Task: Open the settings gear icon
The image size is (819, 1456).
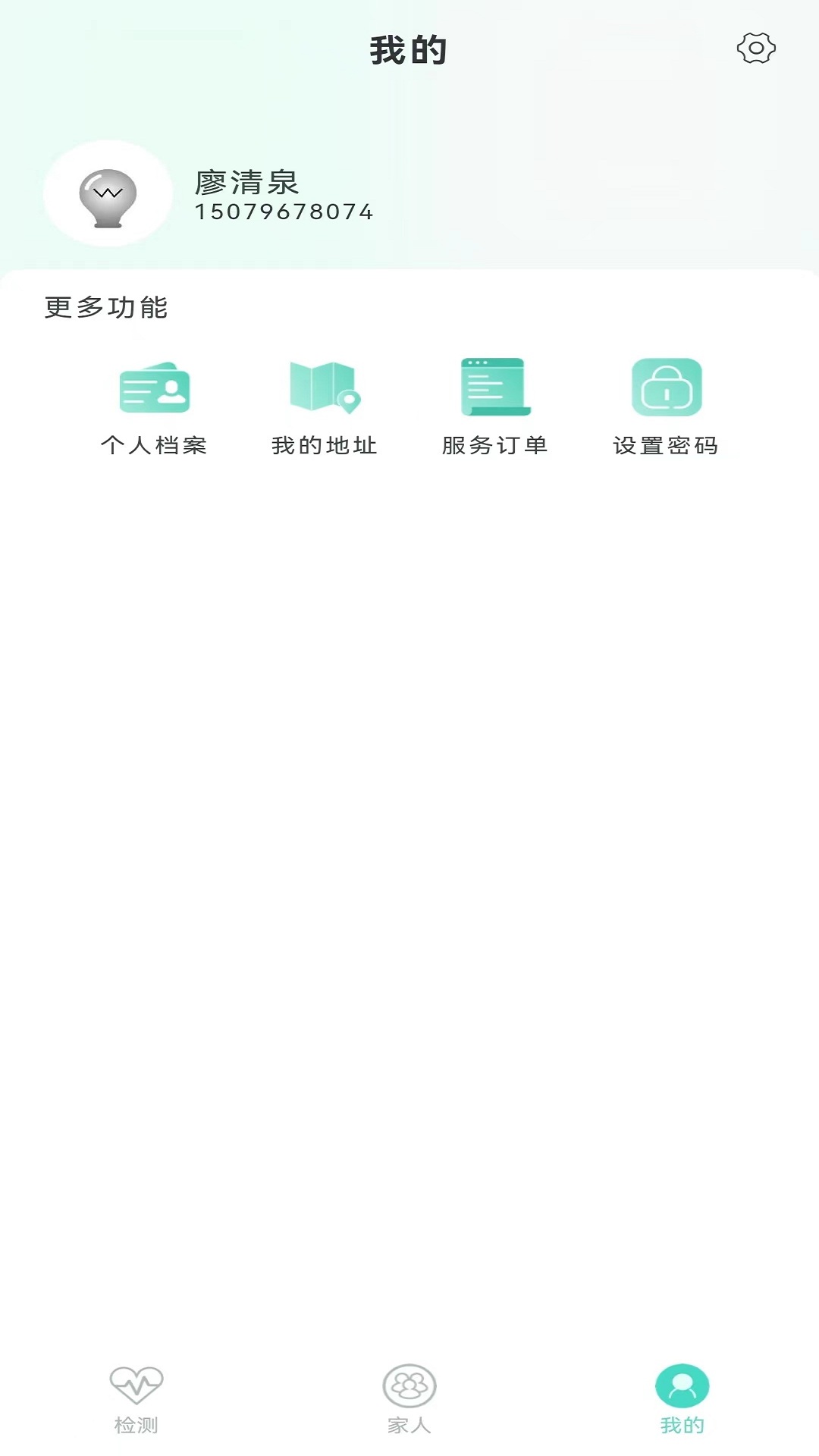Action: (x=756, y=49)
